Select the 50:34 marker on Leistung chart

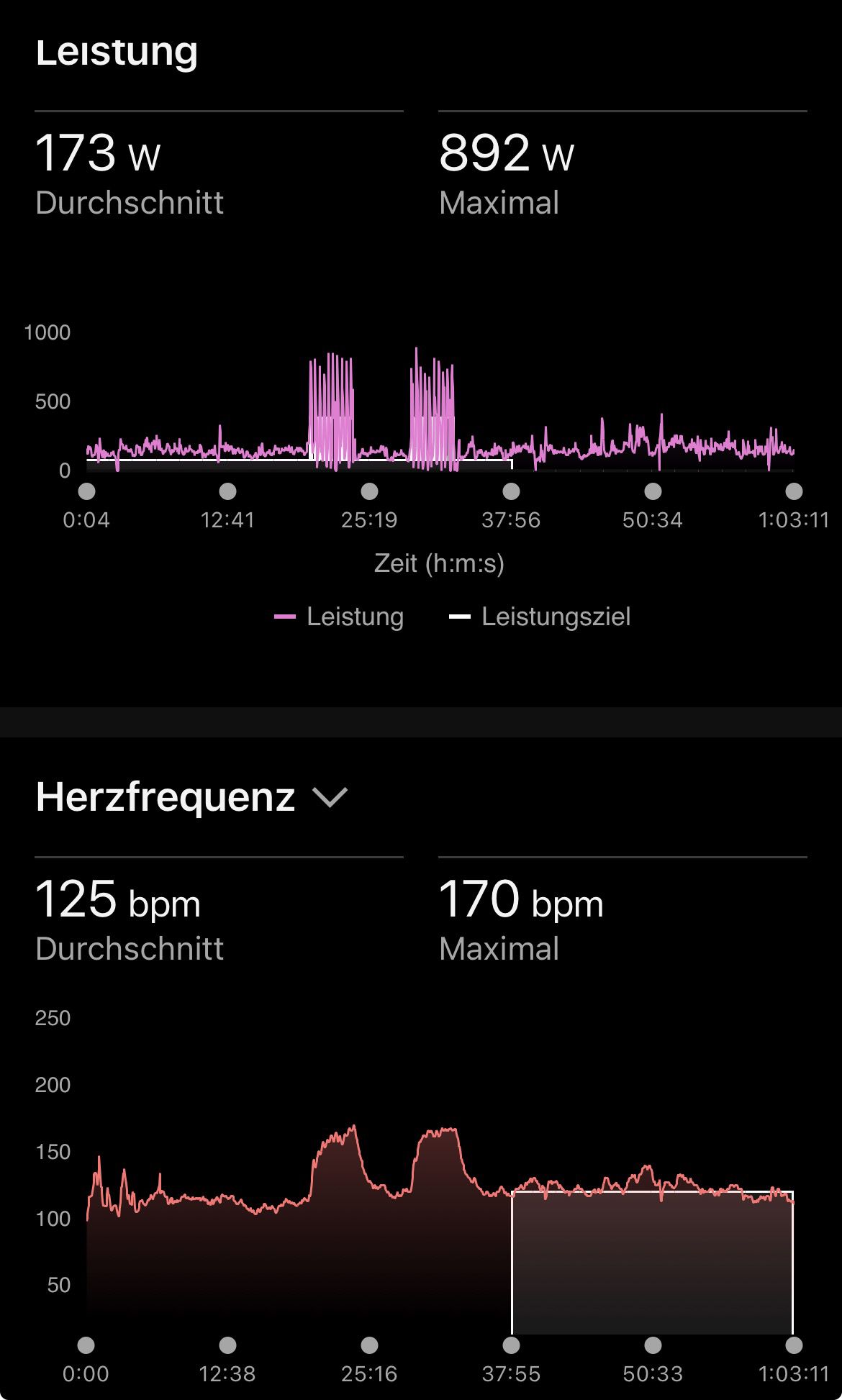pos(653,491)
